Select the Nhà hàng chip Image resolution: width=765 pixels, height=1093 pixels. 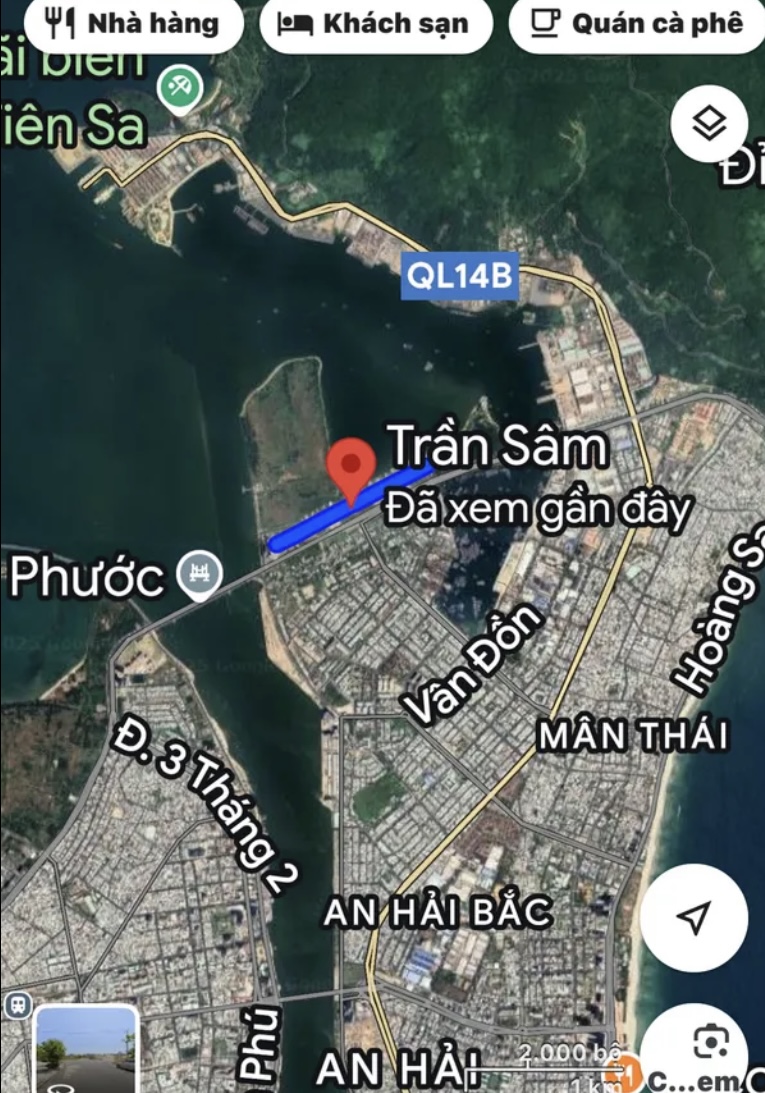[x=133, y=24]
